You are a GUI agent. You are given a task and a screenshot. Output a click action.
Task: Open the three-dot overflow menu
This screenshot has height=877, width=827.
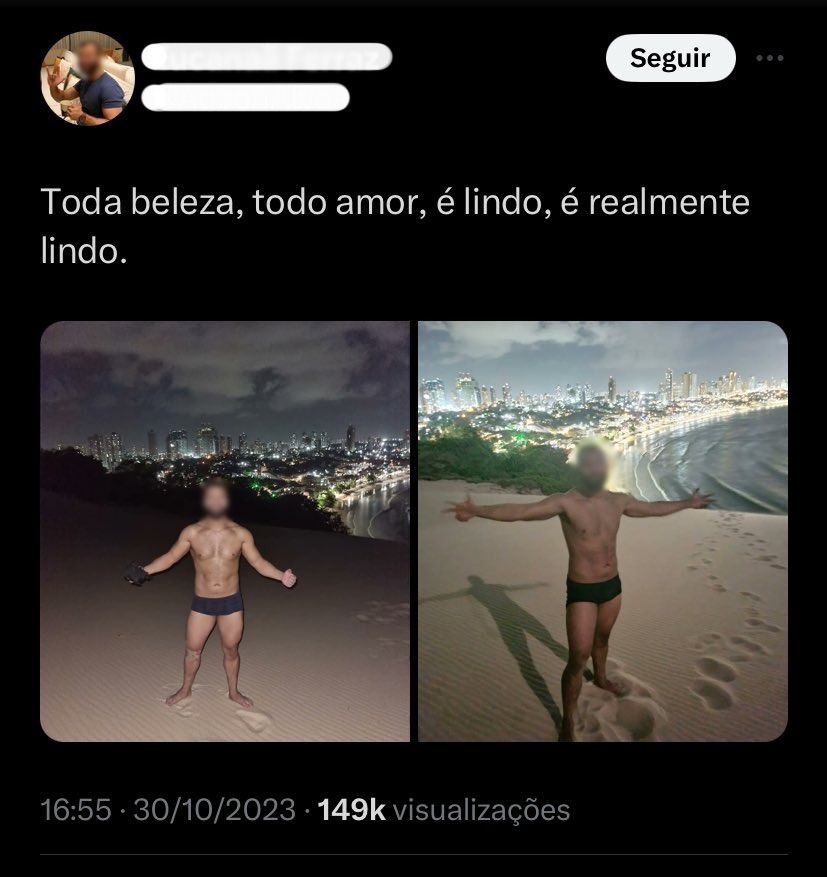(769, 59)
